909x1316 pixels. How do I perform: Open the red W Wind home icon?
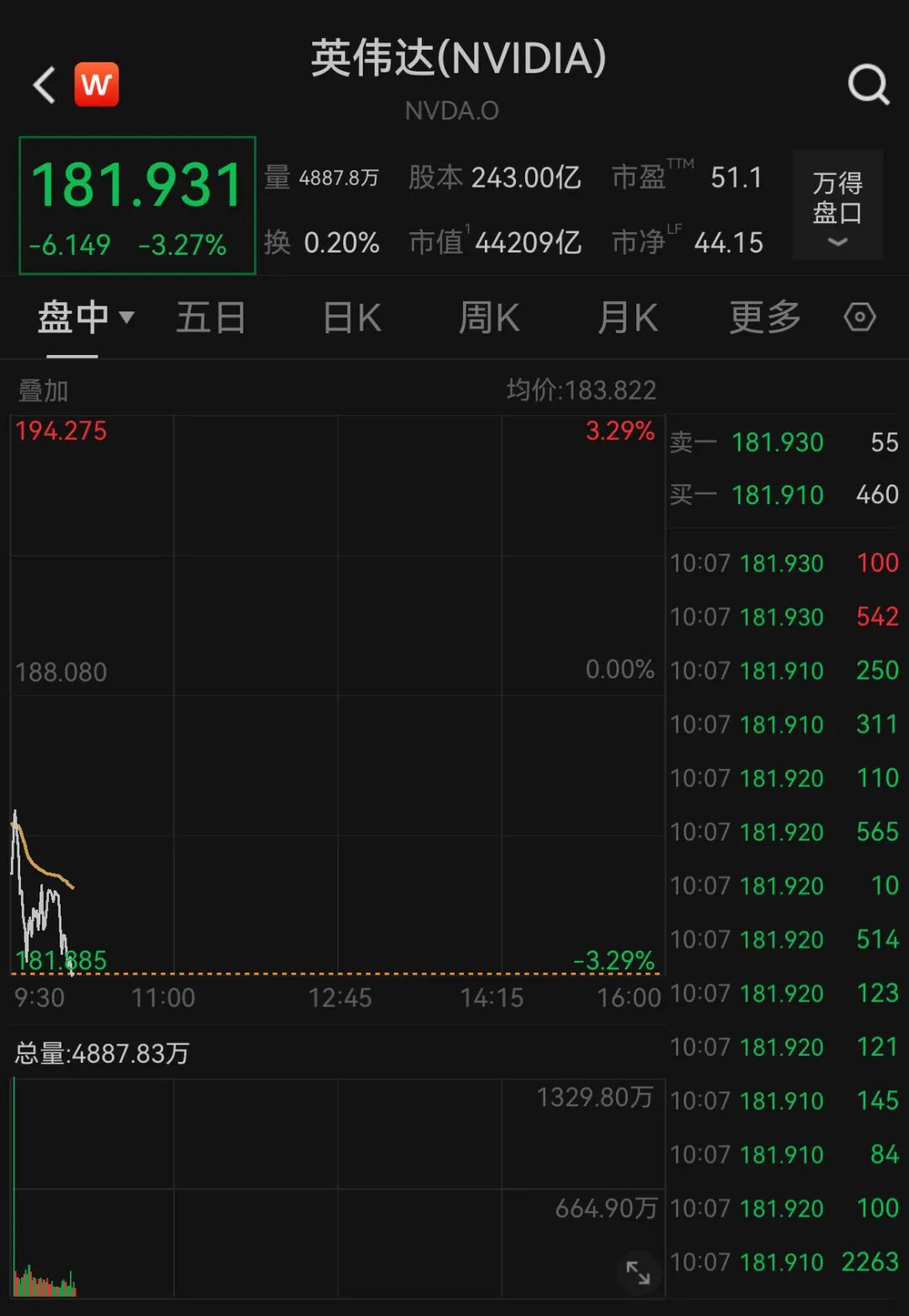tap(97, 85)
